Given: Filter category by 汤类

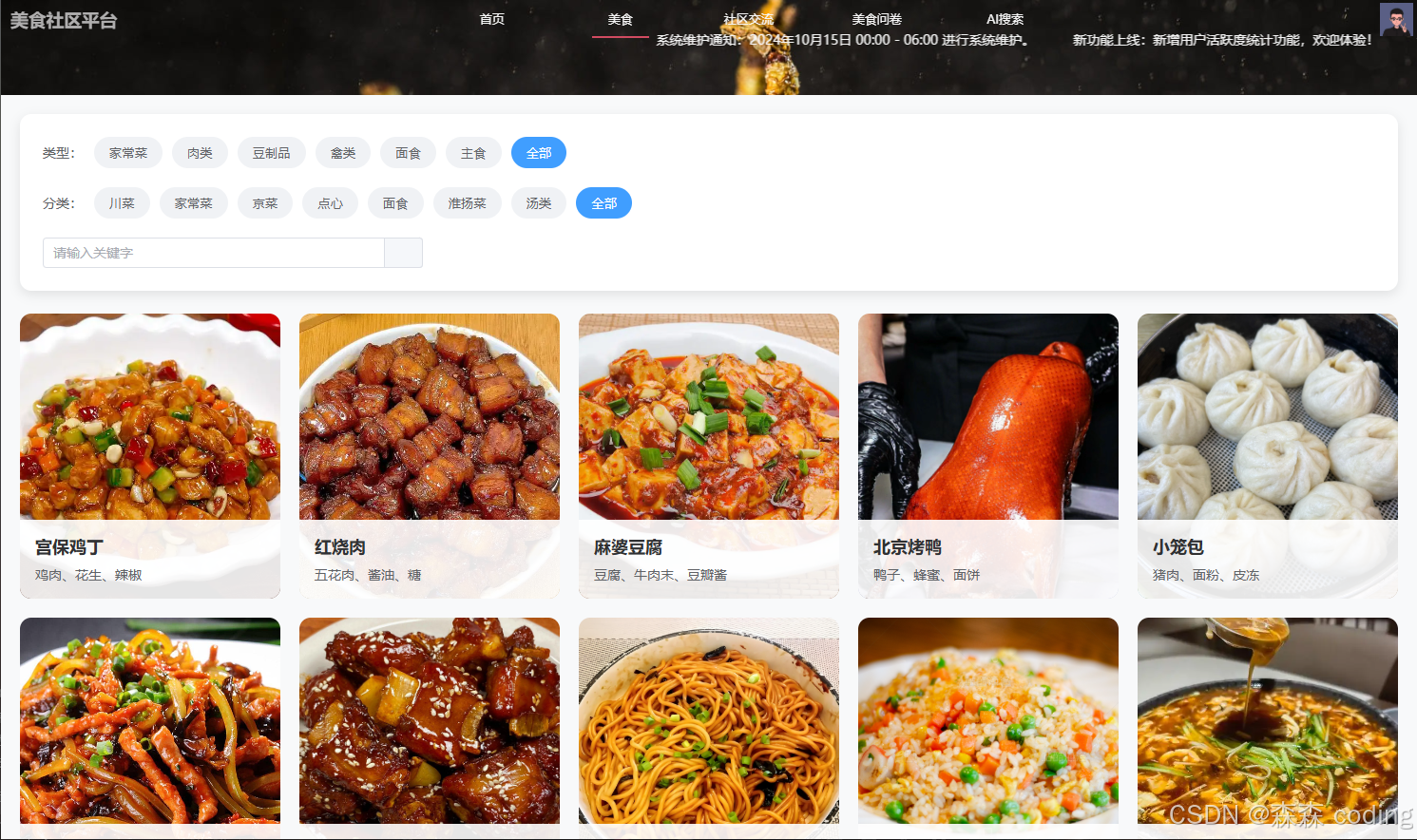Looking at the screenshot, I should pos(539,203).
